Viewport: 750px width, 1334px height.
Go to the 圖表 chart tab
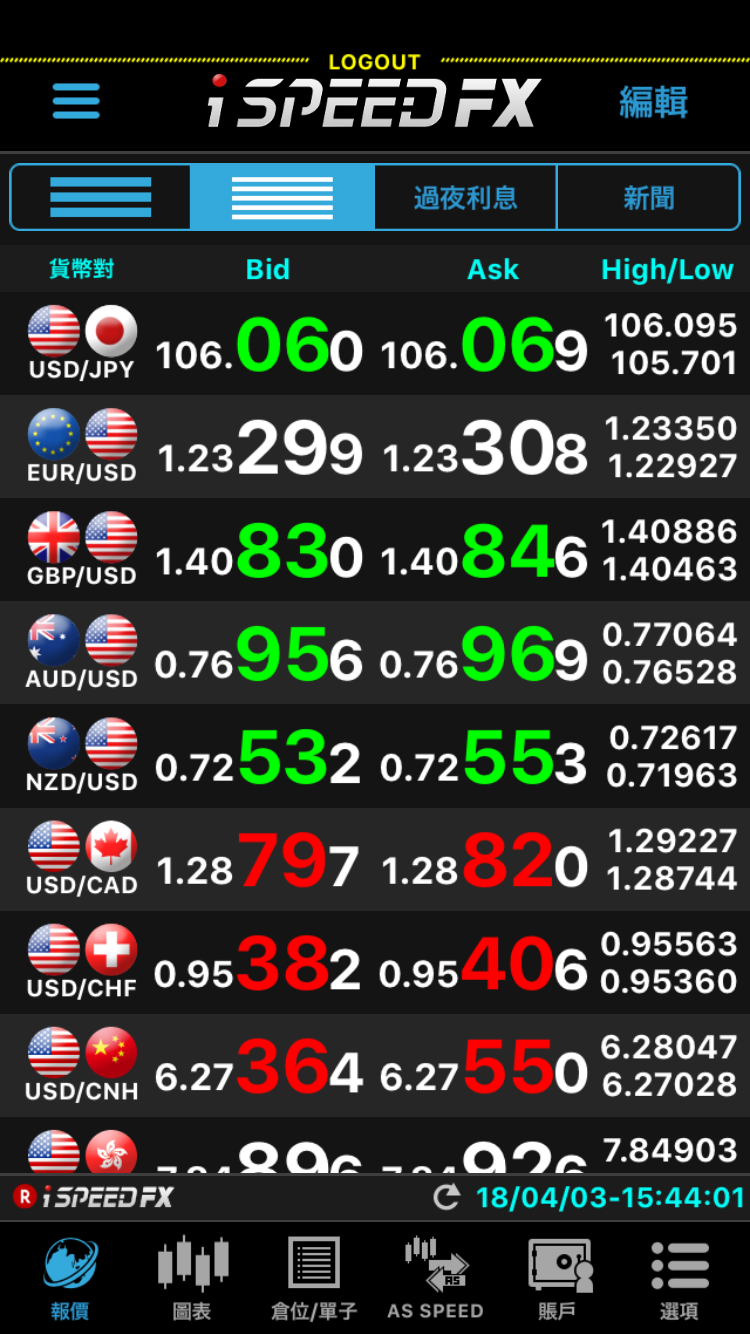coord(192,1278)
